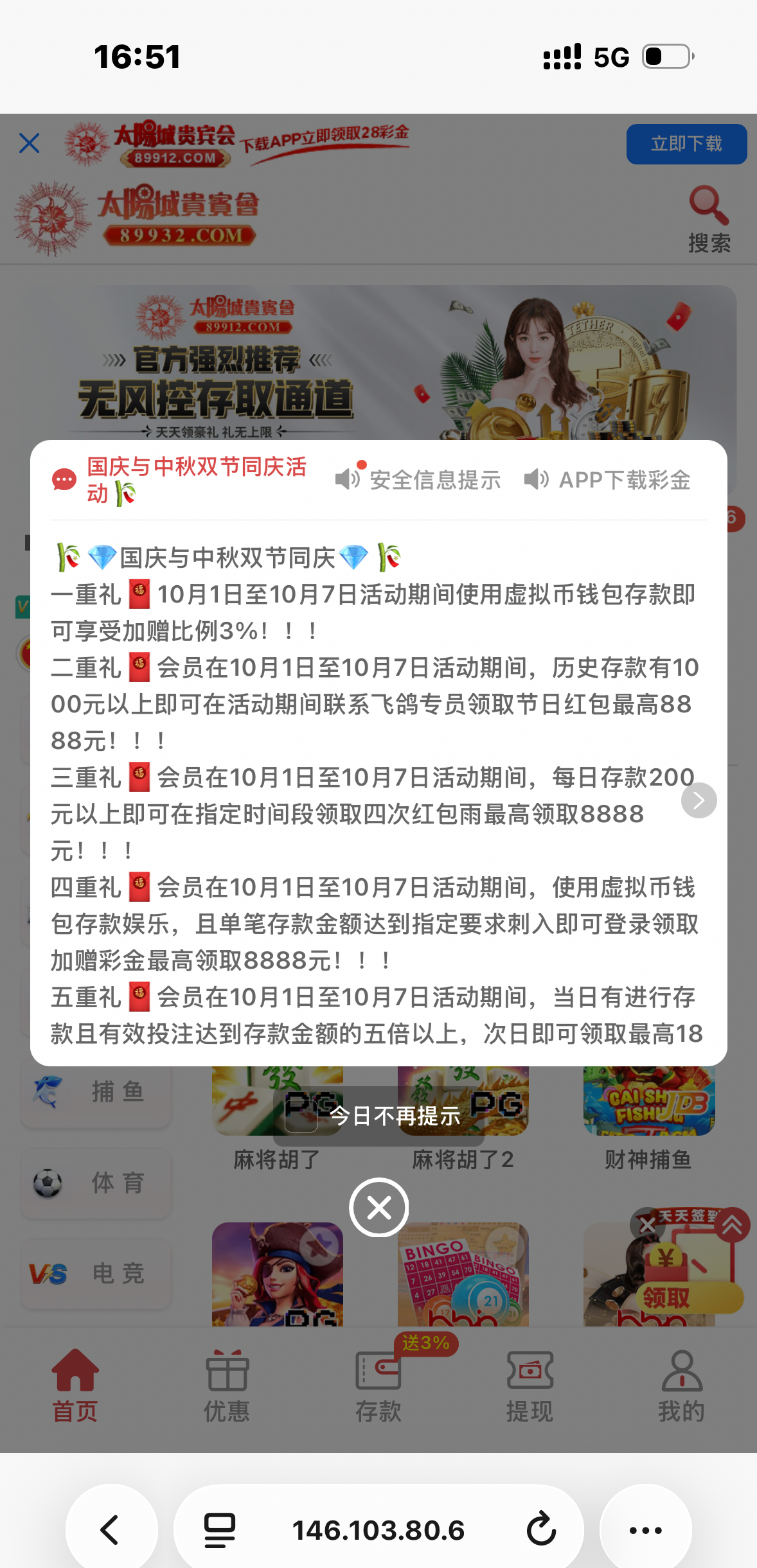Open the browser more options menu
The height and width of the screenshot is (1568, 757).
(x=645, y=1529)
